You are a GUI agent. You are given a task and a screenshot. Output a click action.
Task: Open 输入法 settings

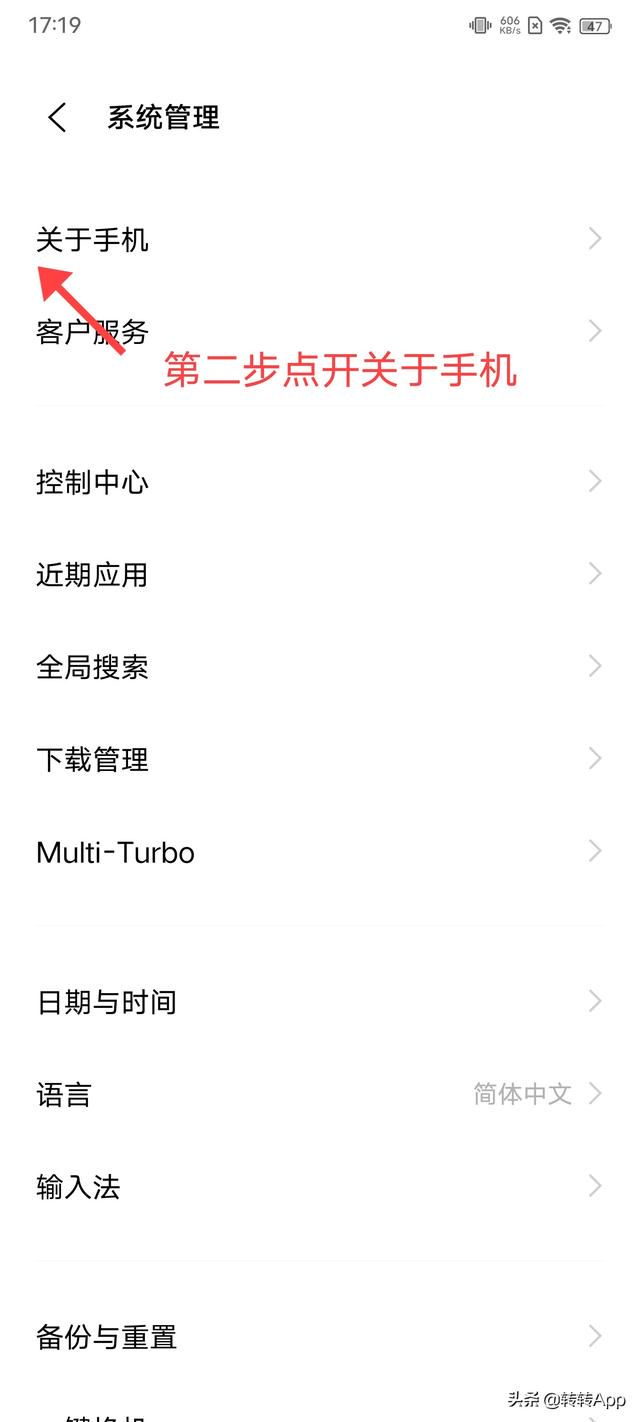click(x=320, y=1187)
